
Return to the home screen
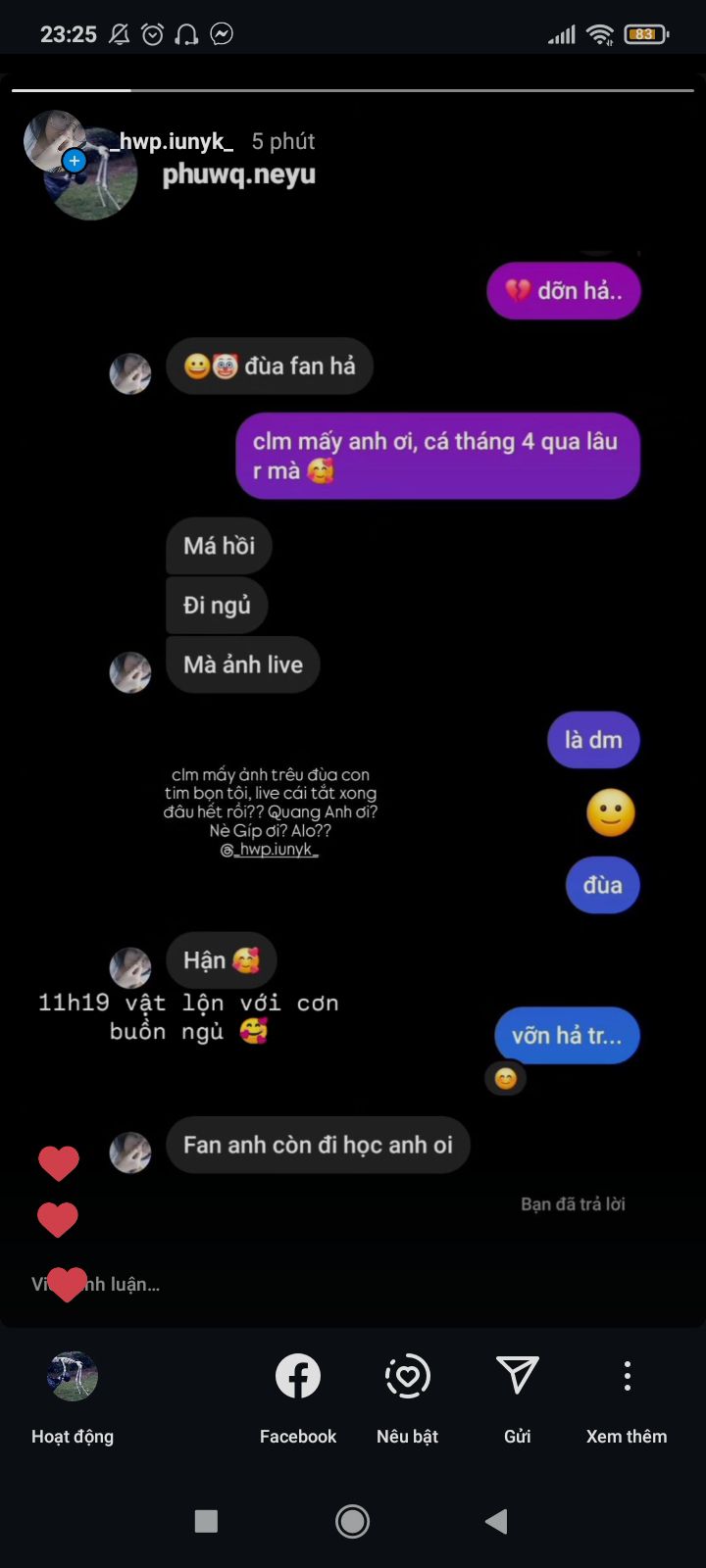coord(352,1521)
